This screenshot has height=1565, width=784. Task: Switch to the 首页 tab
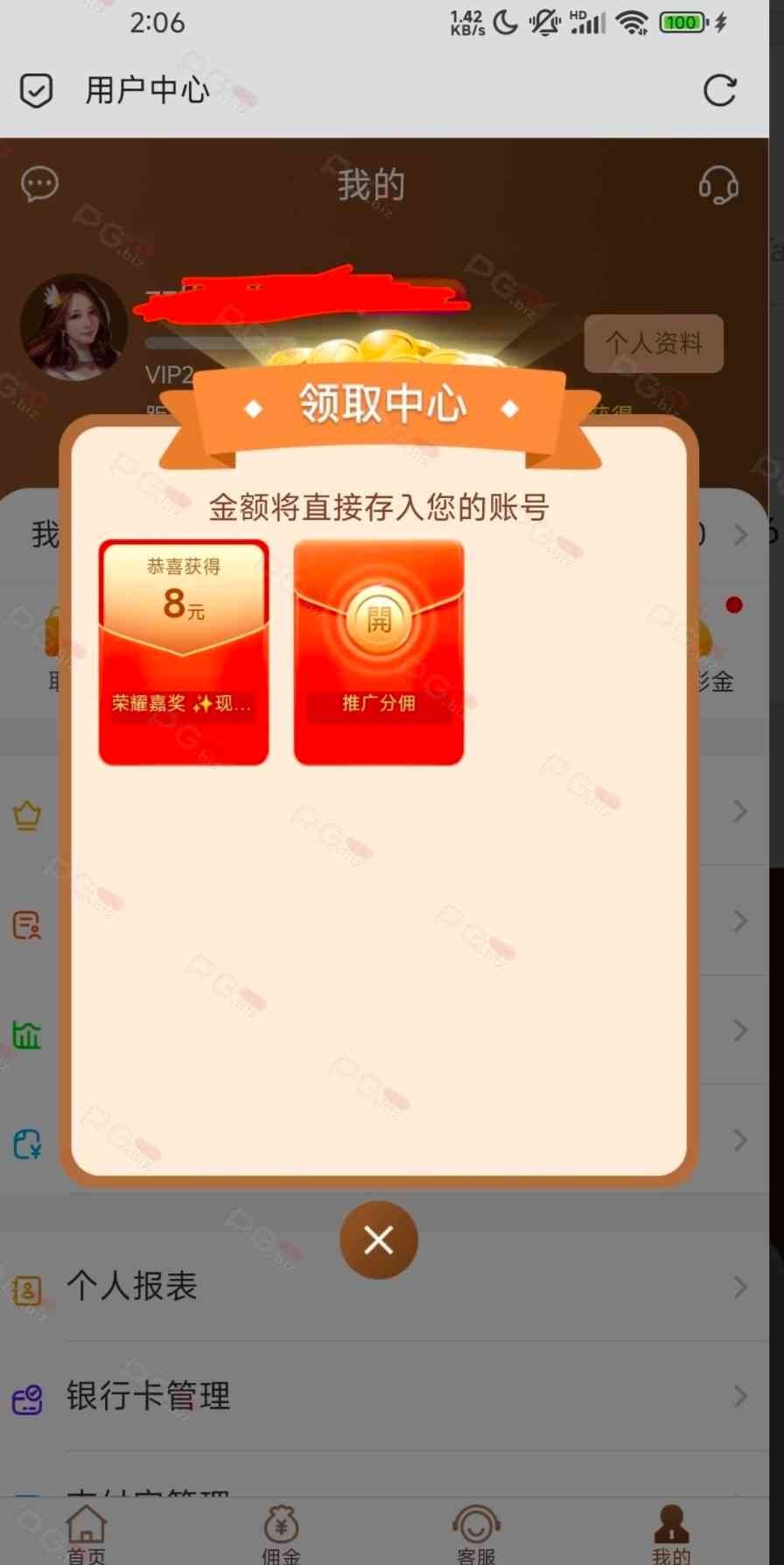87,1533
